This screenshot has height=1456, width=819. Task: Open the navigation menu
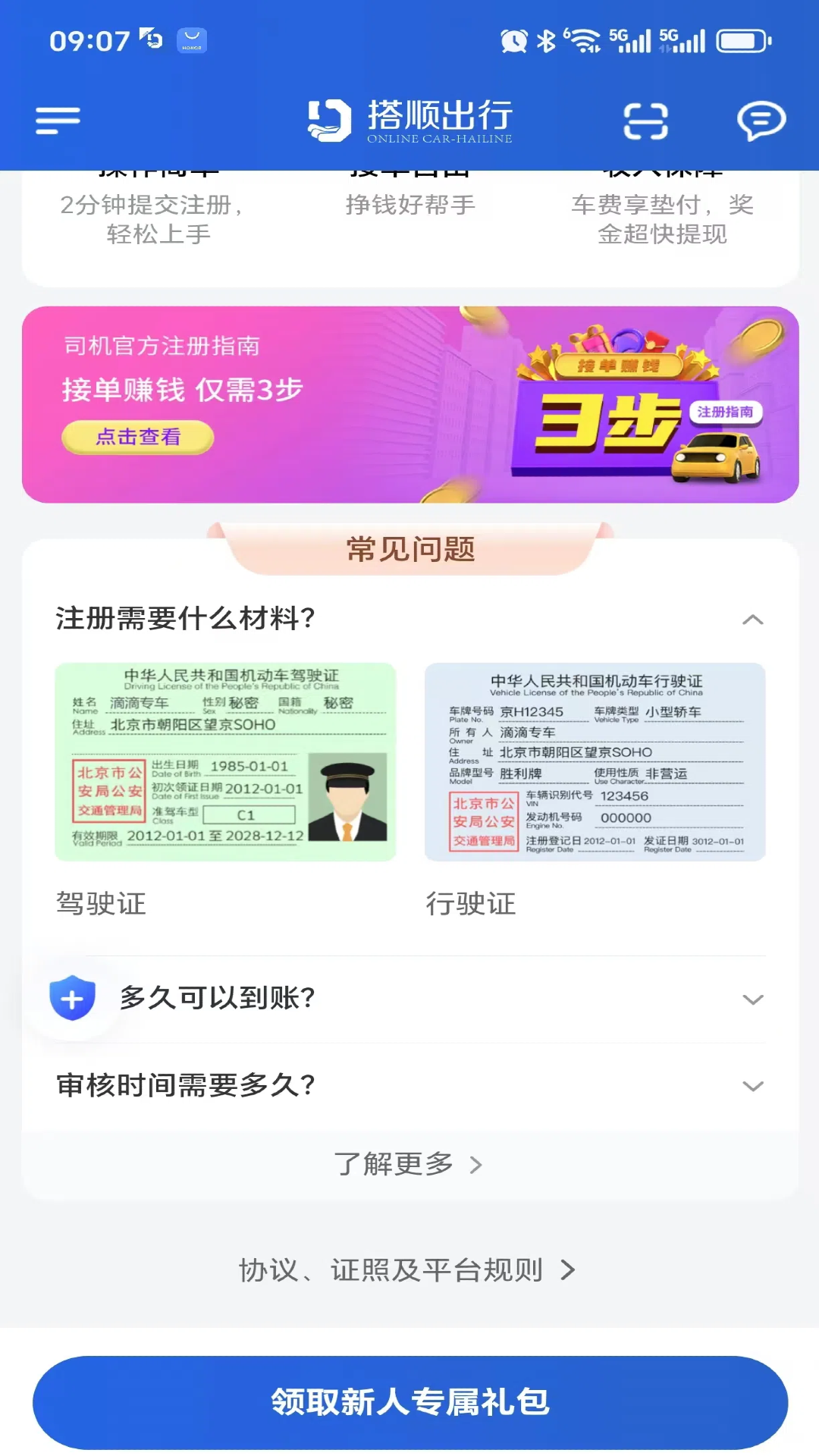click(x=57, y=120)
